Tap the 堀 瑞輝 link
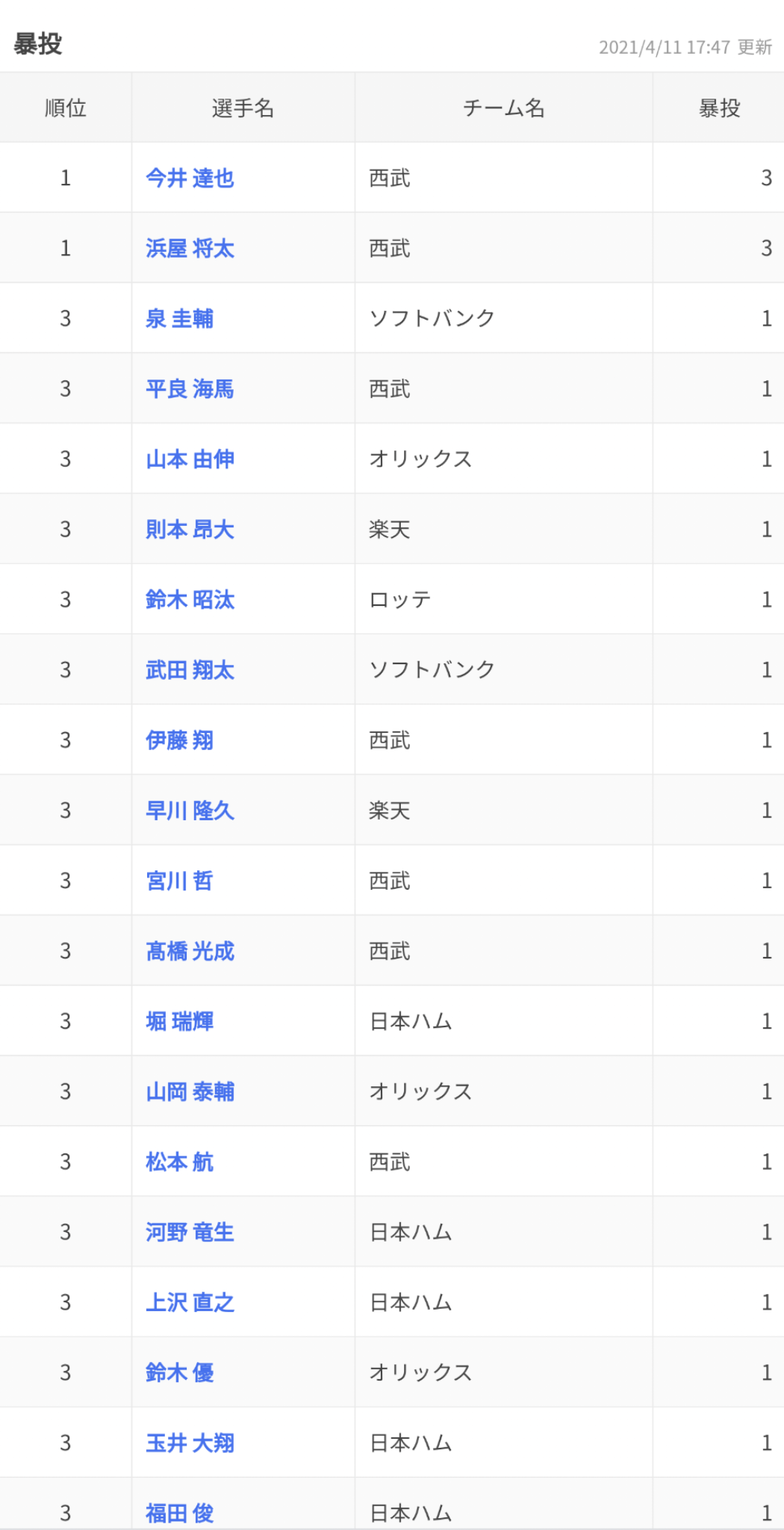Screen dimensions: 784x1530 click(179, 1020)
